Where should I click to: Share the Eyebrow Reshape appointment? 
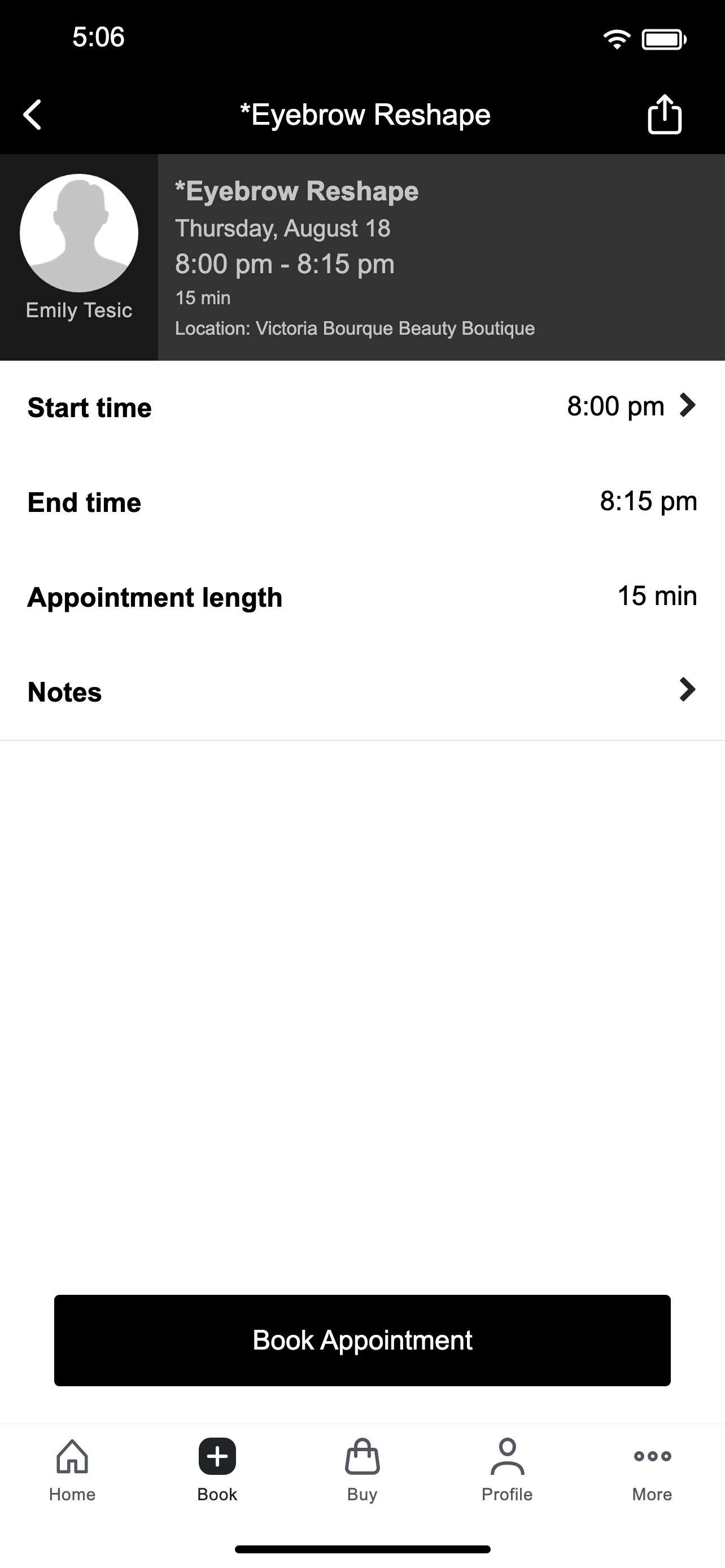coord(664,114)
